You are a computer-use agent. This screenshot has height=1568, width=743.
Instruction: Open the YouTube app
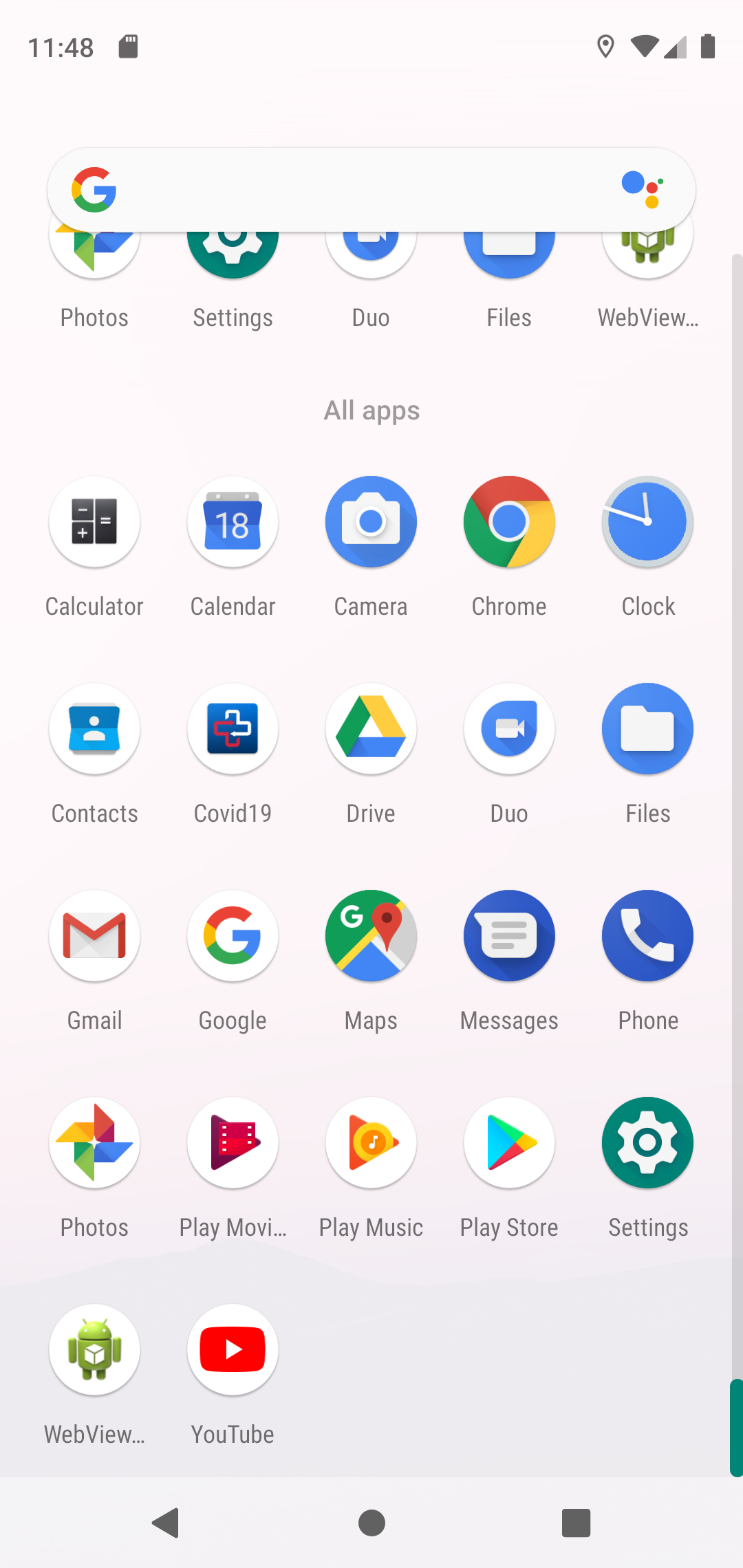[233, 1350]
